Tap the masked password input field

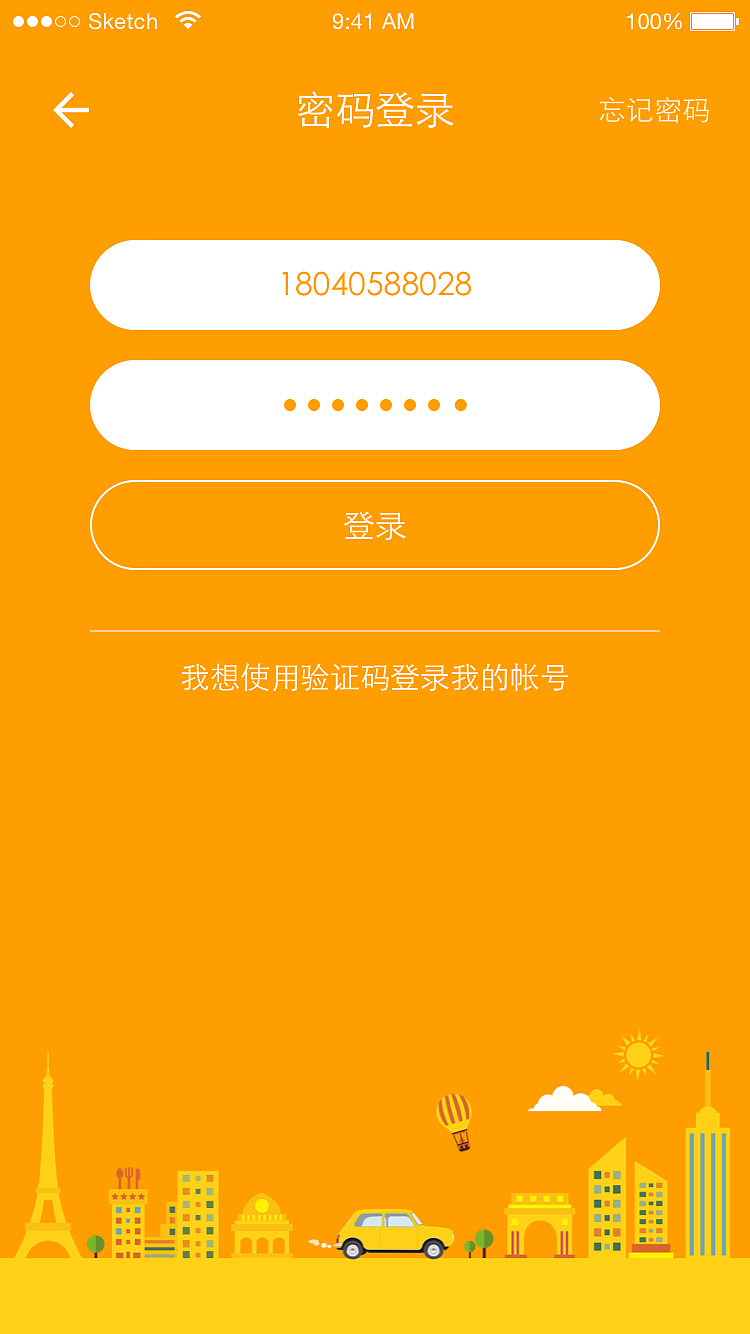[374, 405]
